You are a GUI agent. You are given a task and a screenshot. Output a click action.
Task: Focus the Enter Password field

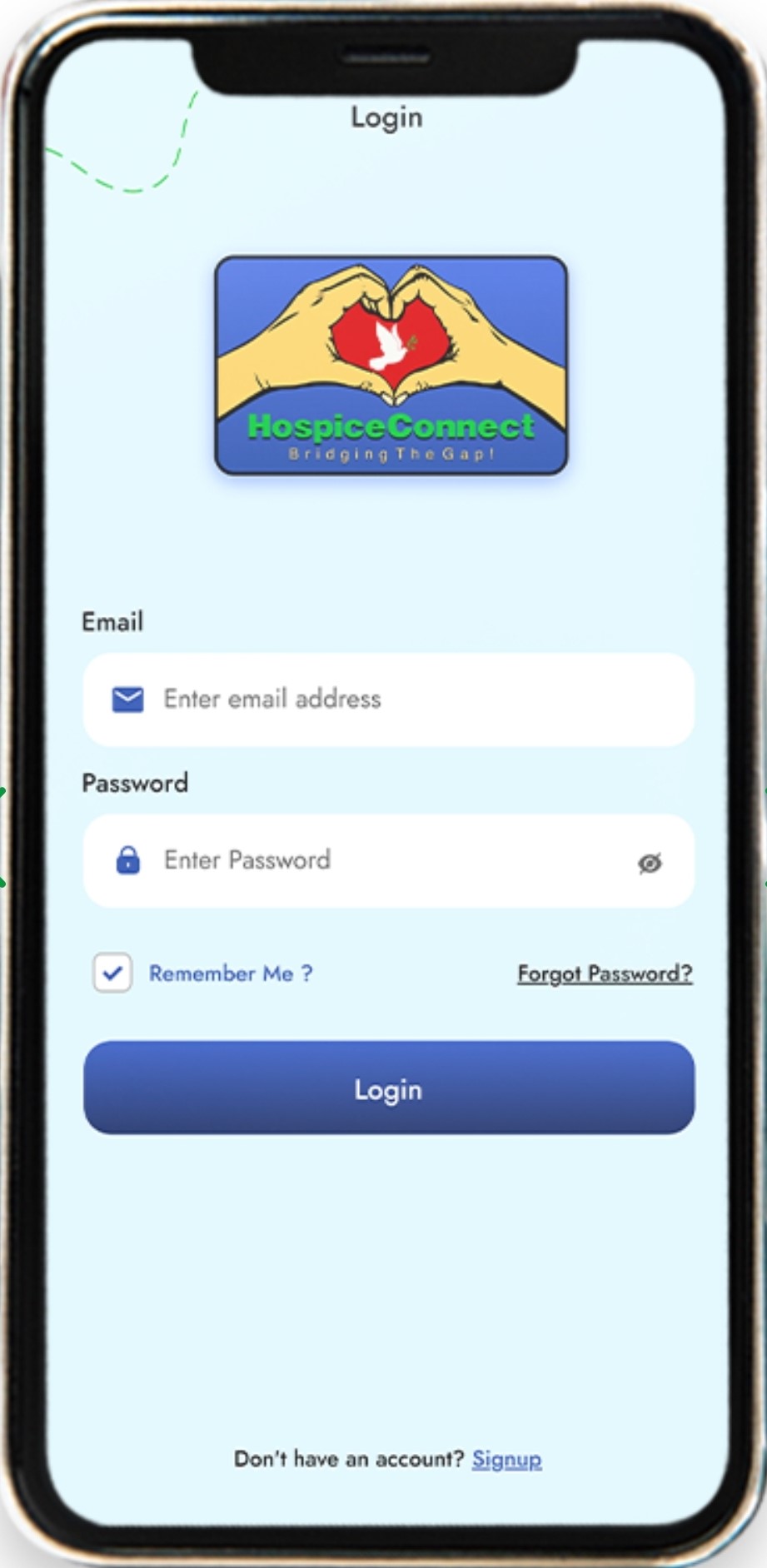(x=389, y=861)
